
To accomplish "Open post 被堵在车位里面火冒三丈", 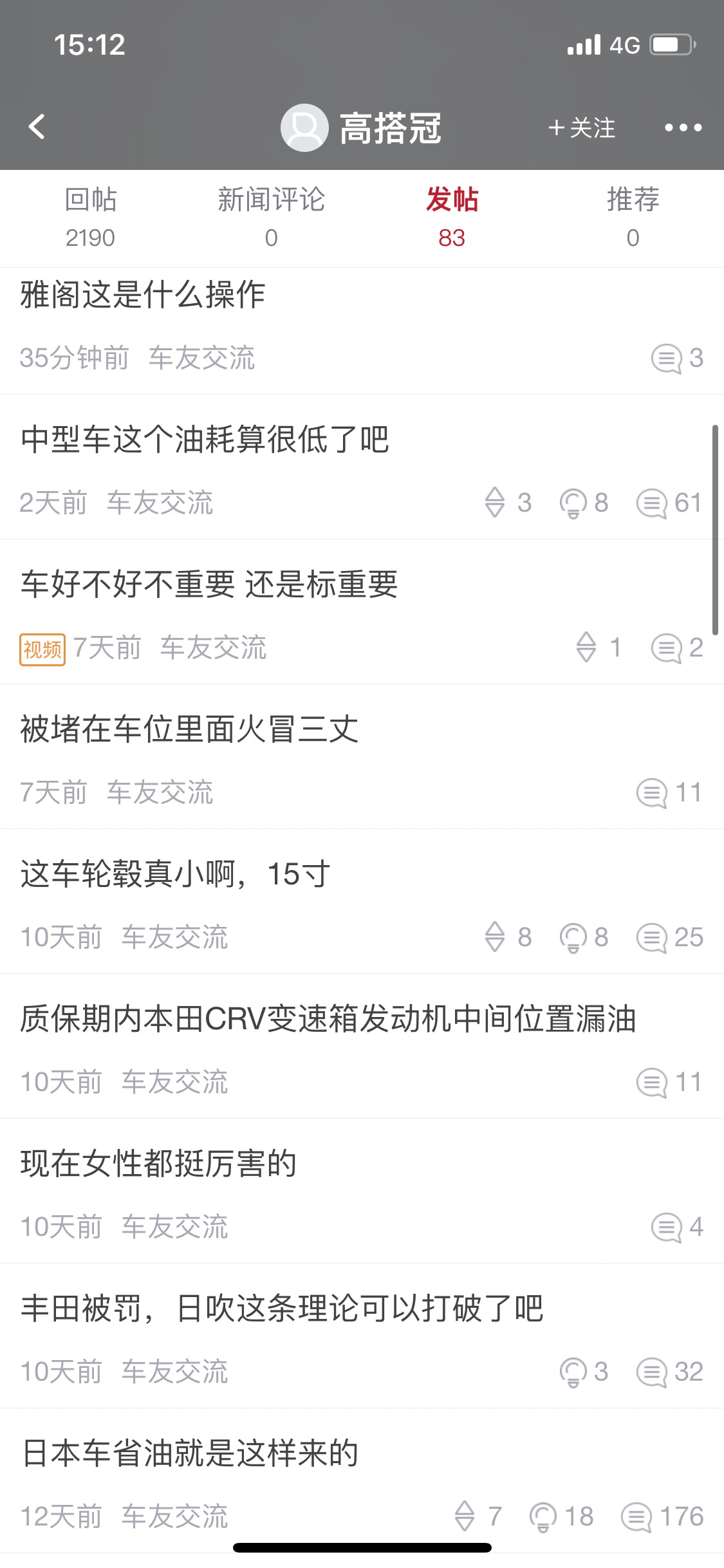I will coord(362,757).
